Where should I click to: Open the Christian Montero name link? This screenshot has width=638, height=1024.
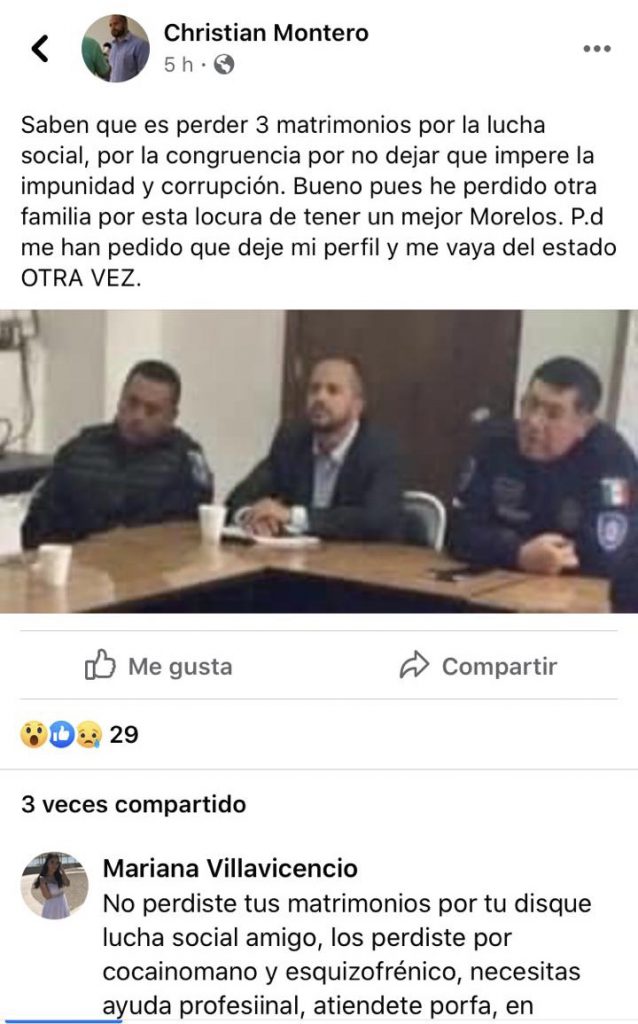tap(266, 32)
